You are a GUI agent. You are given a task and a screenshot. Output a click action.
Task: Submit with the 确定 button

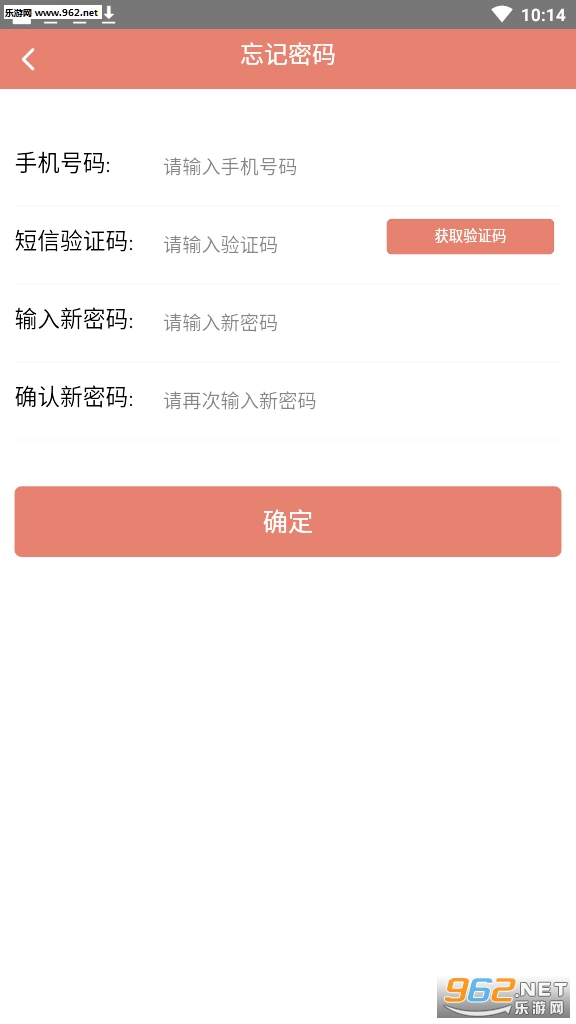pos(288,521)
